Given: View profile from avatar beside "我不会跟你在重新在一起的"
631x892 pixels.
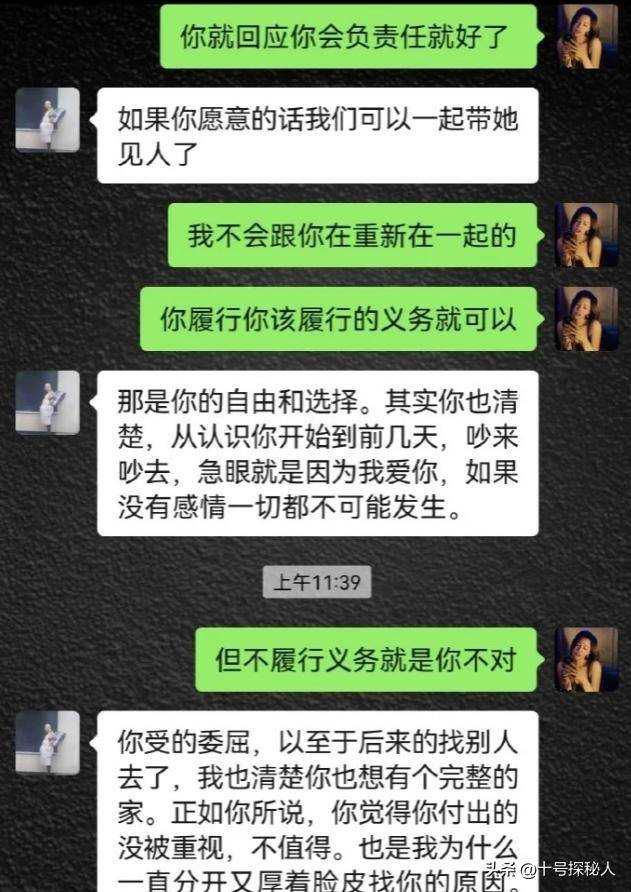Looking at the screenshot, I should pyautogui.click(x=587, y=235).
